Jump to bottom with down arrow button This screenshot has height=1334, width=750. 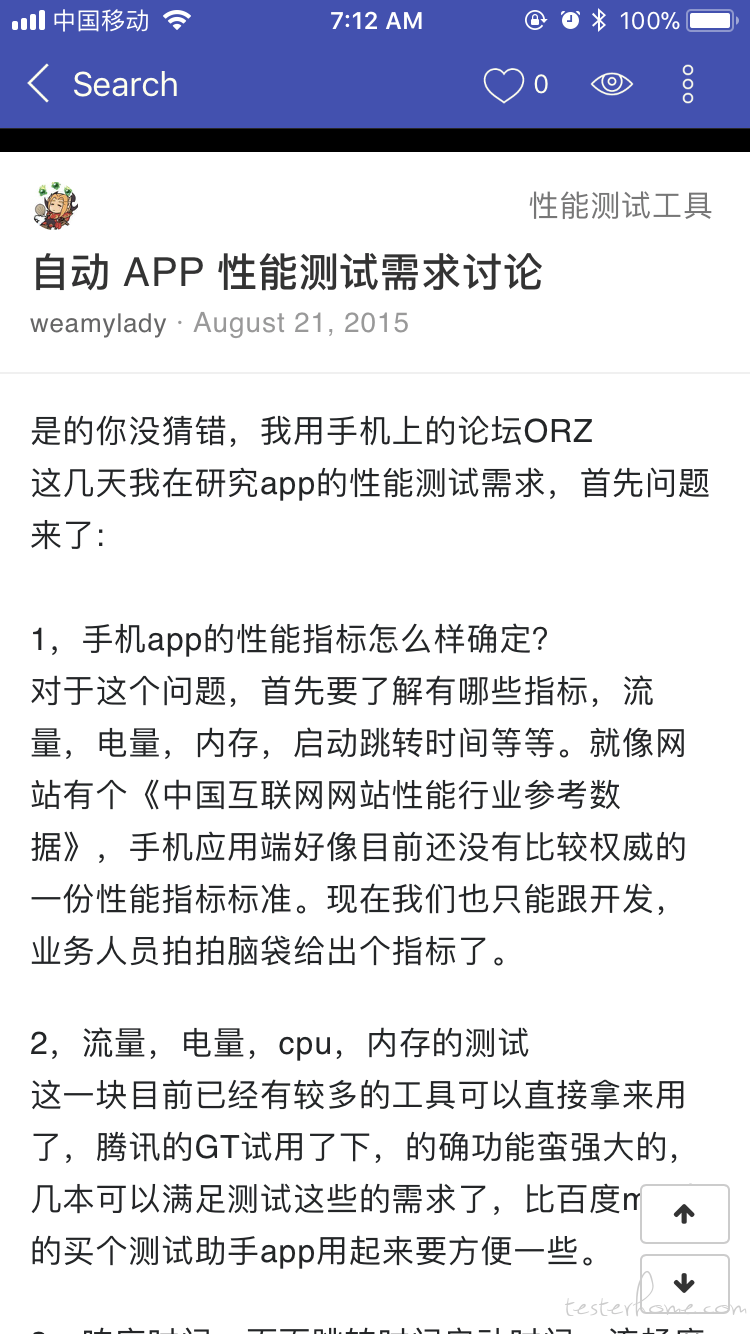(685, 1283)
